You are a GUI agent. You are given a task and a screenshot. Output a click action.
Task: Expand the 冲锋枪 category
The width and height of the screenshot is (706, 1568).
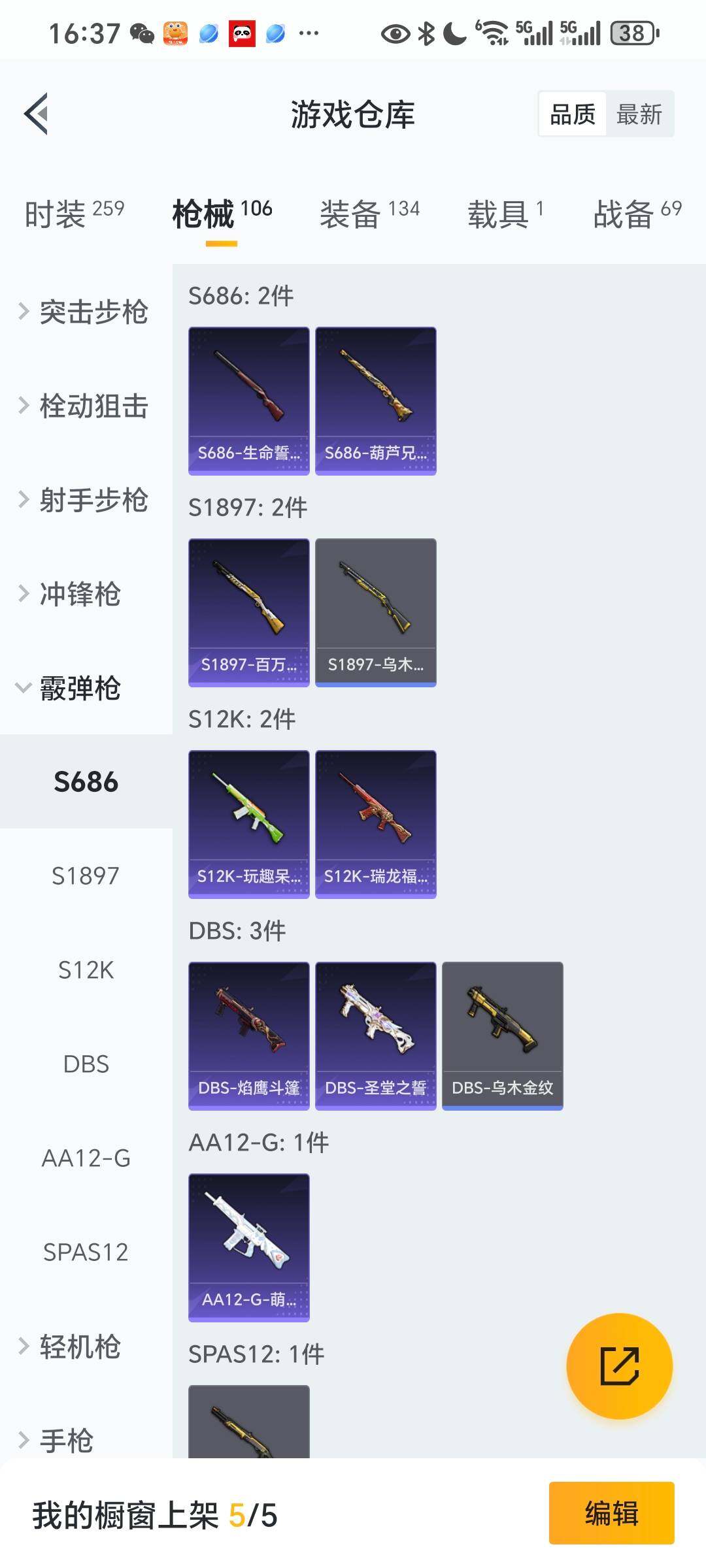[x=78, y=594]
